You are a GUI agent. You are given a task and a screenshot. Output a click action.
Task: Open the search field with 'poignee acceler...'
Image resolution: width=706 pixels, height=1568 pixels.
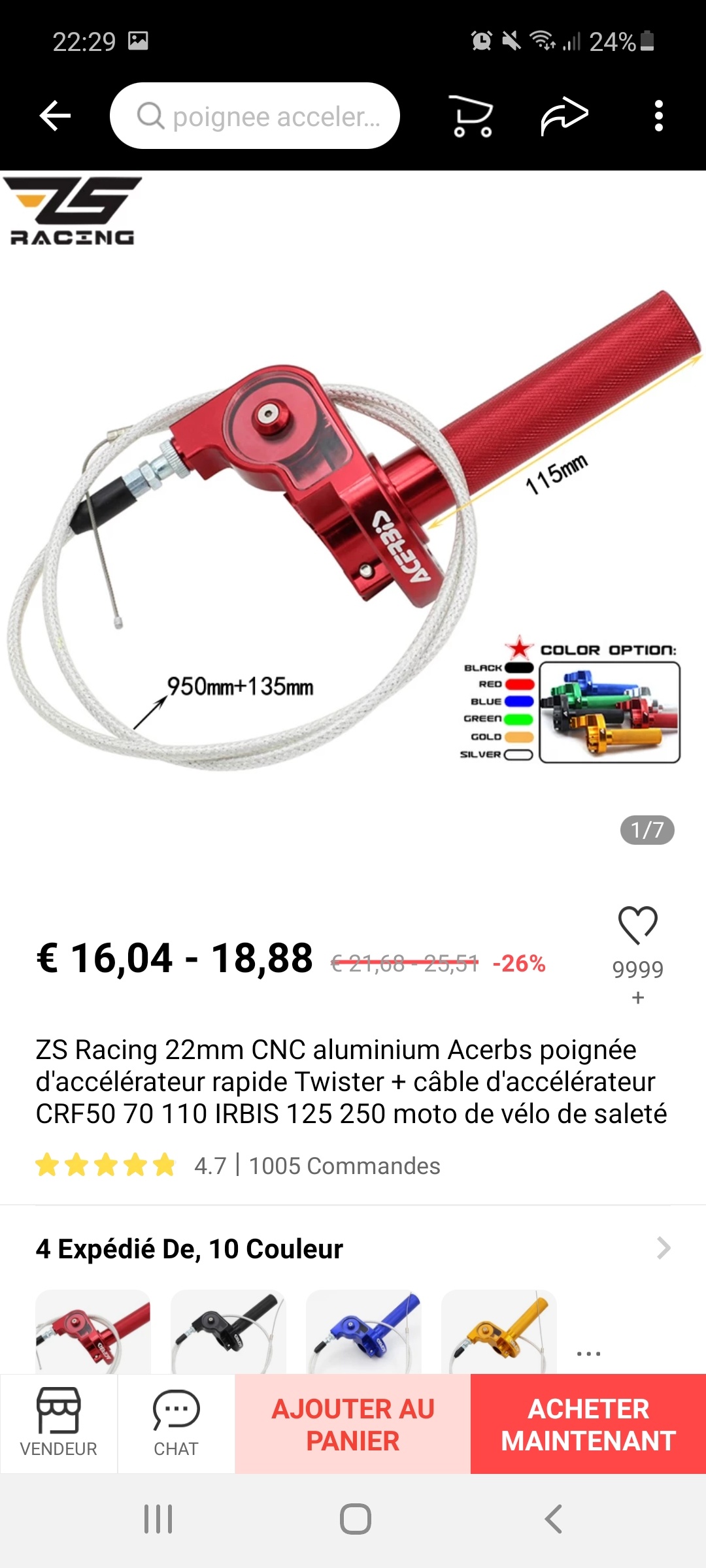click(255, 116)
